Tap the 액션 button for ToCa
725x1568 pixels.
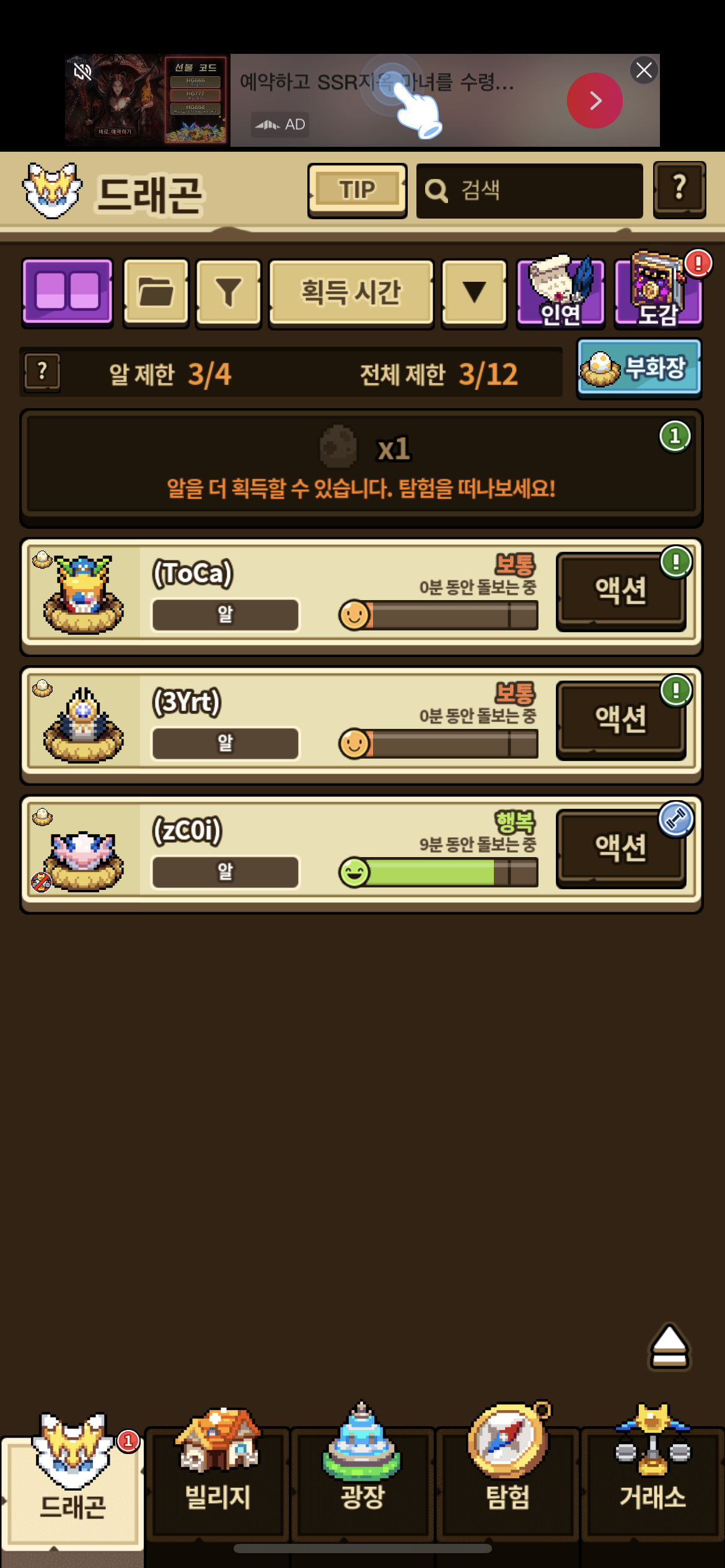[x=620, y=591]
